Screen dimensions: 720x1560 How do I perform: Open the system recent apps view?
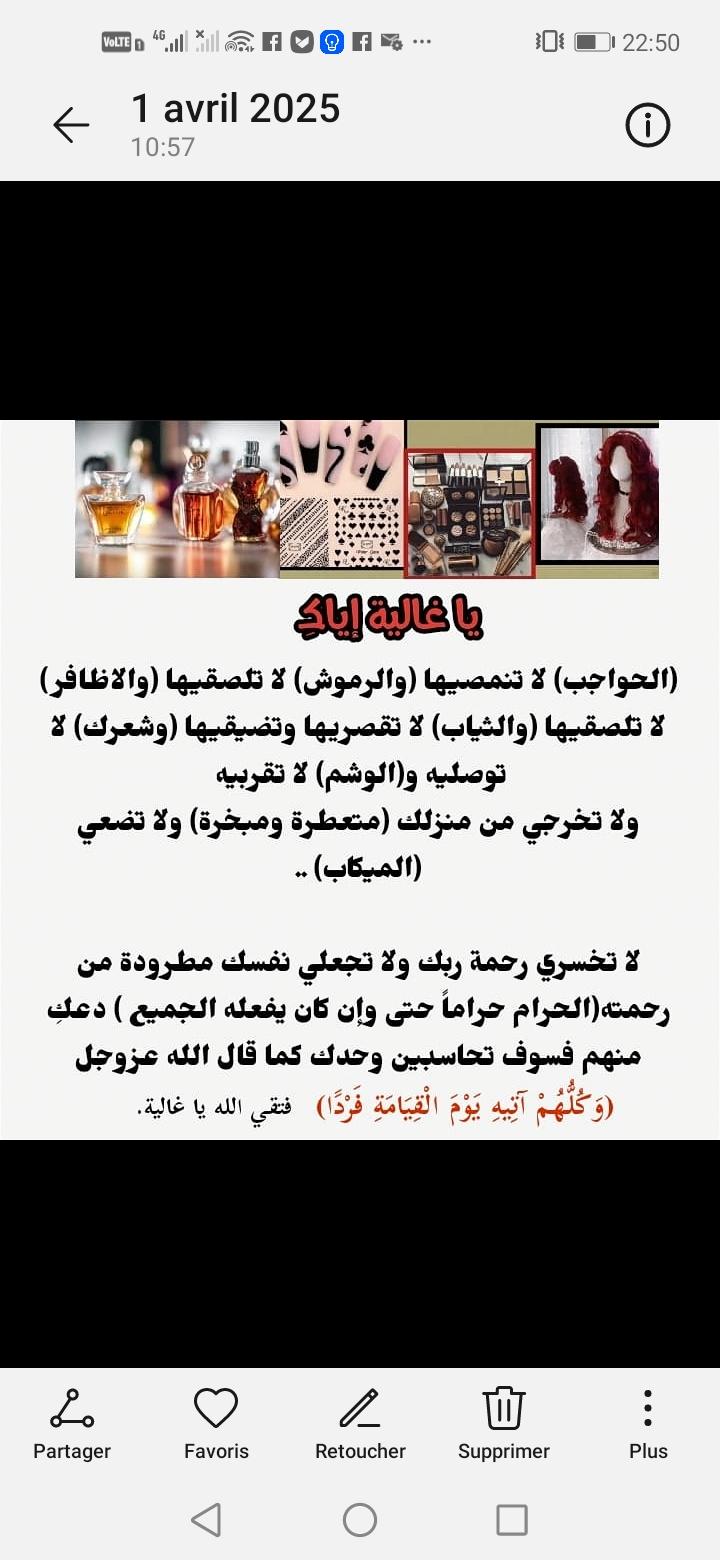512,1520
